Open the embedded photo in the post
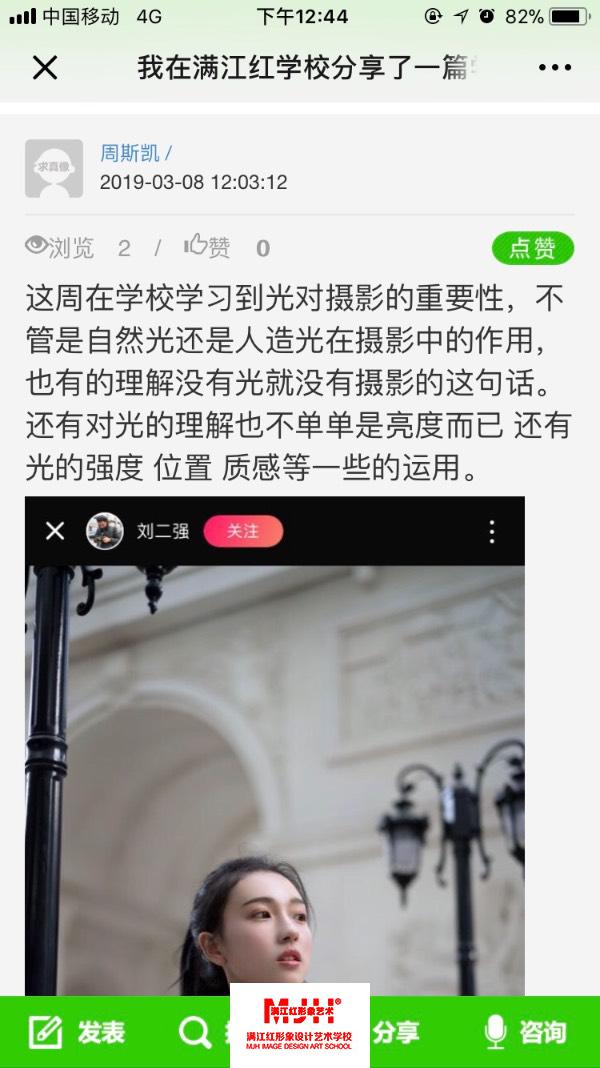 coord(275,760)
